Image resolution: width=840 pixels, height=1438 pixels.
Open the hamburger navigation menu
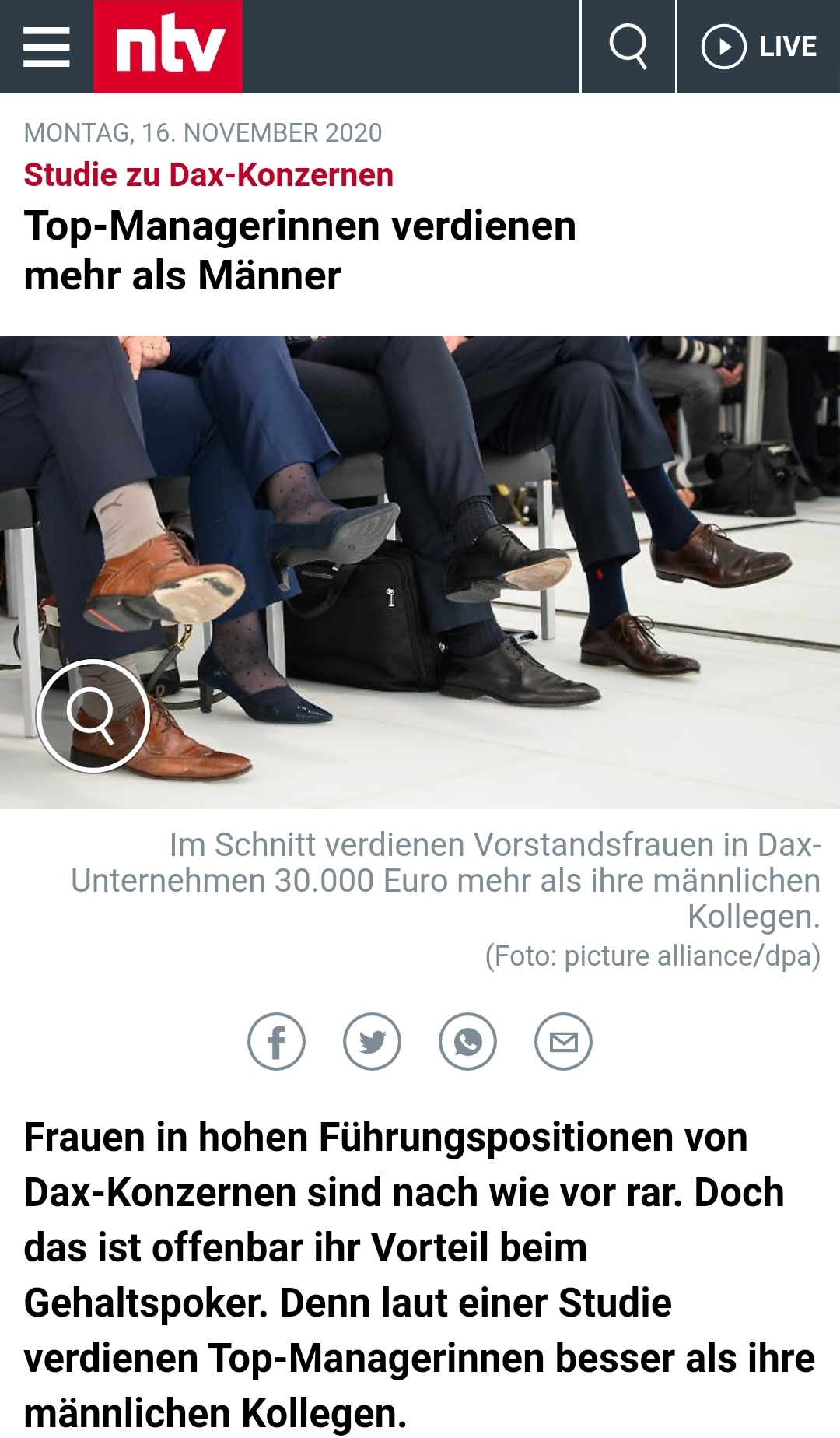click(x=46, y=47)
